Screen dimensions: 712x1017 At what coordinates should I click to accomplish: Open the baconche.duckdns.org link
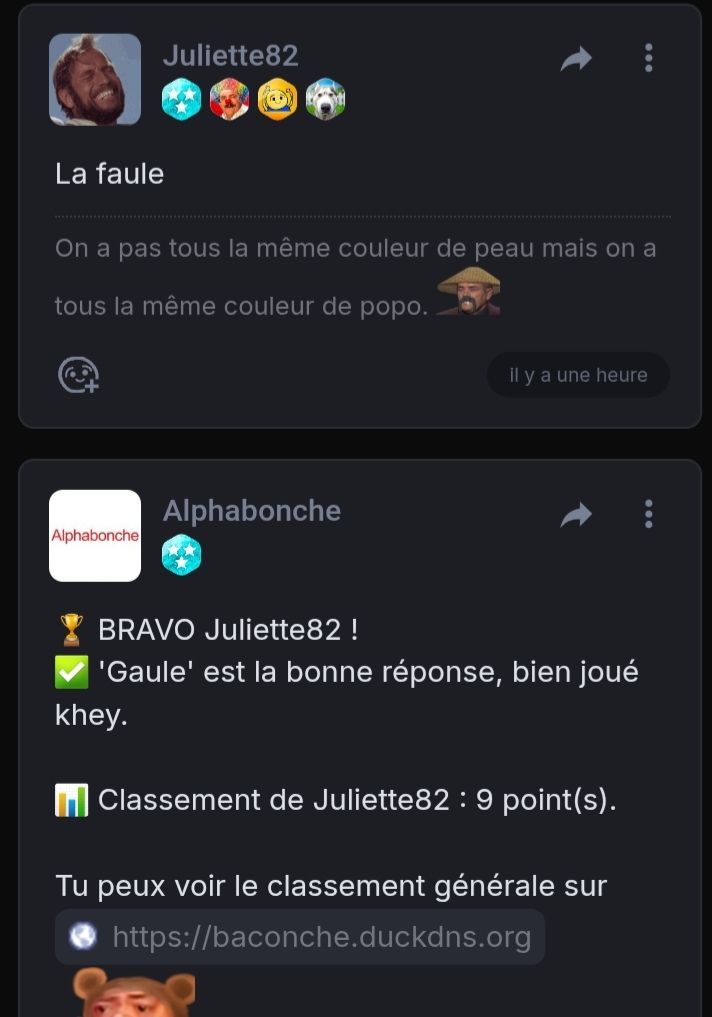320,937
